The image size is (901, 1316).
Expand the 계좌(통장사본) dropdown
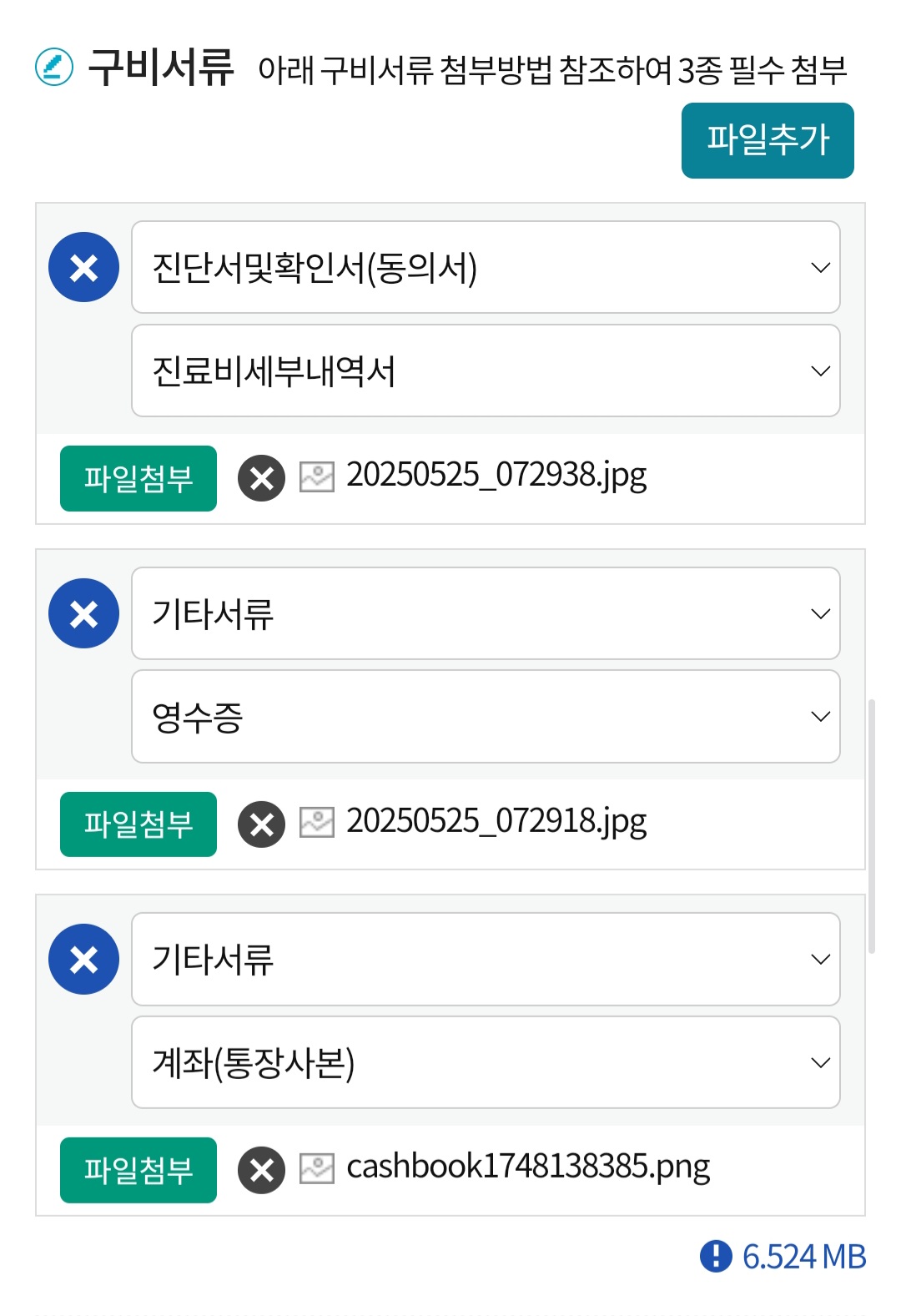click(x=486, y=1062)
